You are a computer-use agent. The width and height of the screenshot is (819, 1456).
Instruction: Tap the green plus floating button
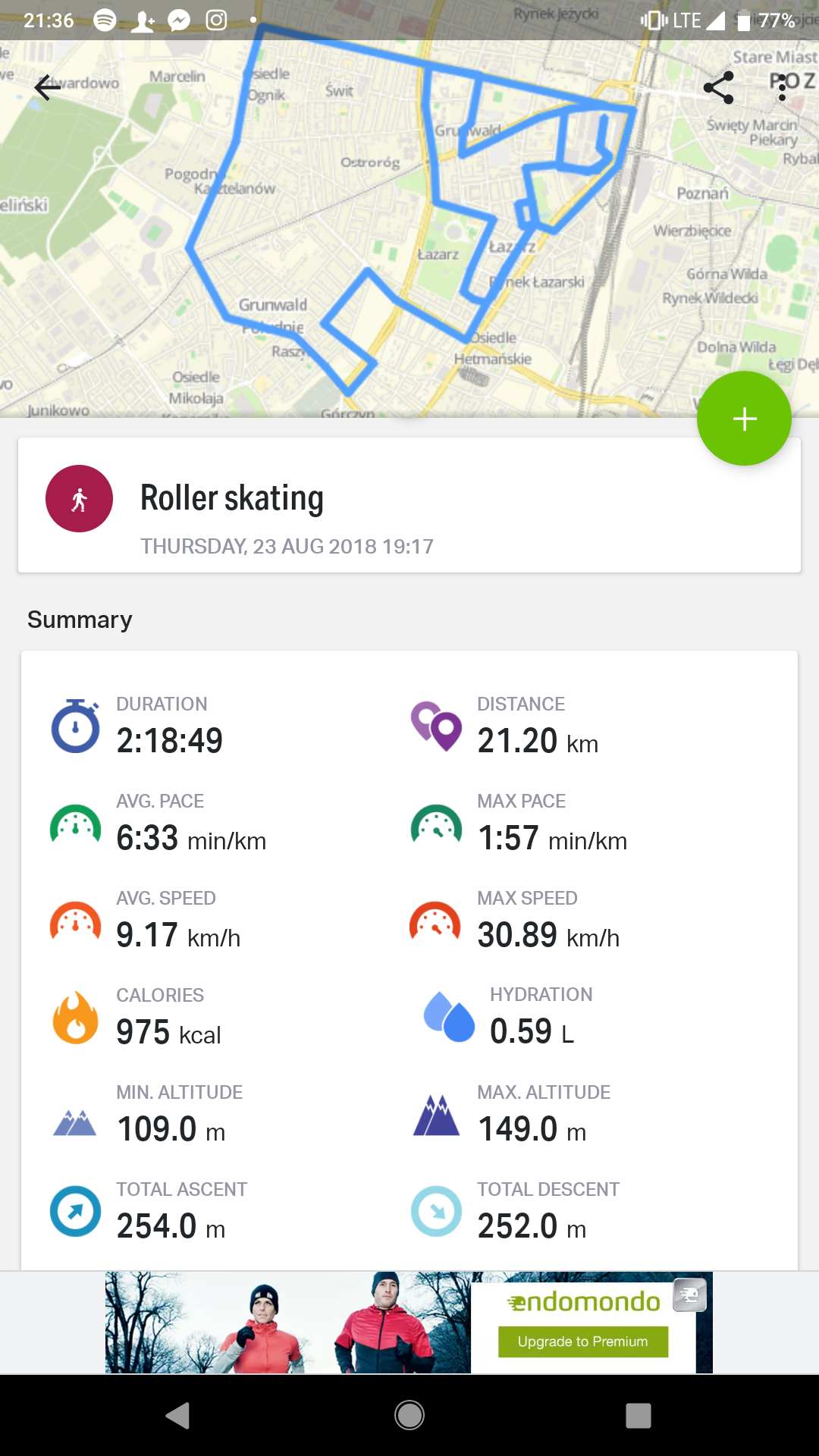point(744,419)
